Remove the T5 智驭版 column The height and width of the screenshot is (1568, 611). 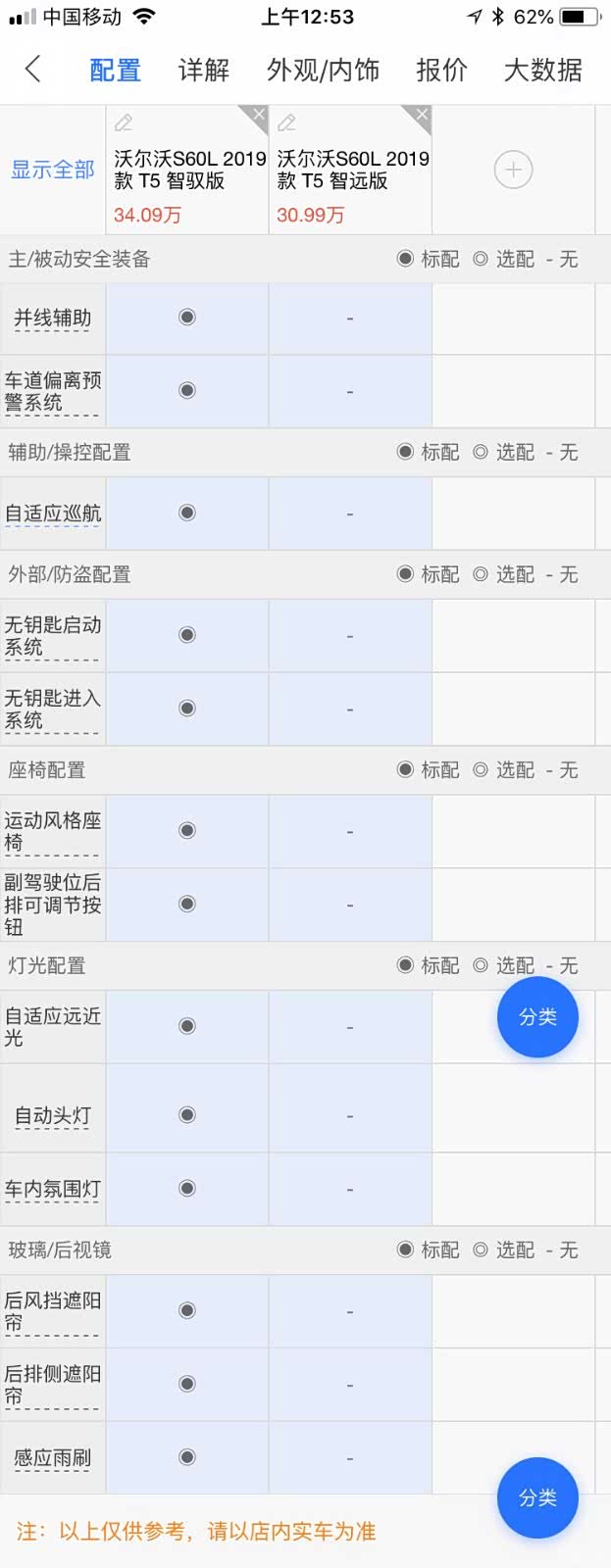click(258, 116)
